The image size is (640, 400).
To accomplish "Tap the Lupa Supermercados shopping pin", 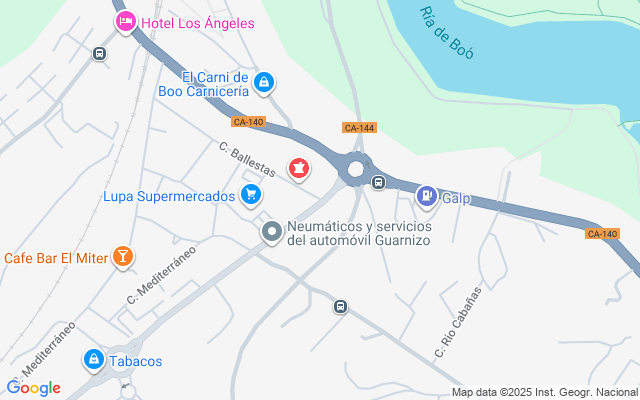I will point(250,195).
